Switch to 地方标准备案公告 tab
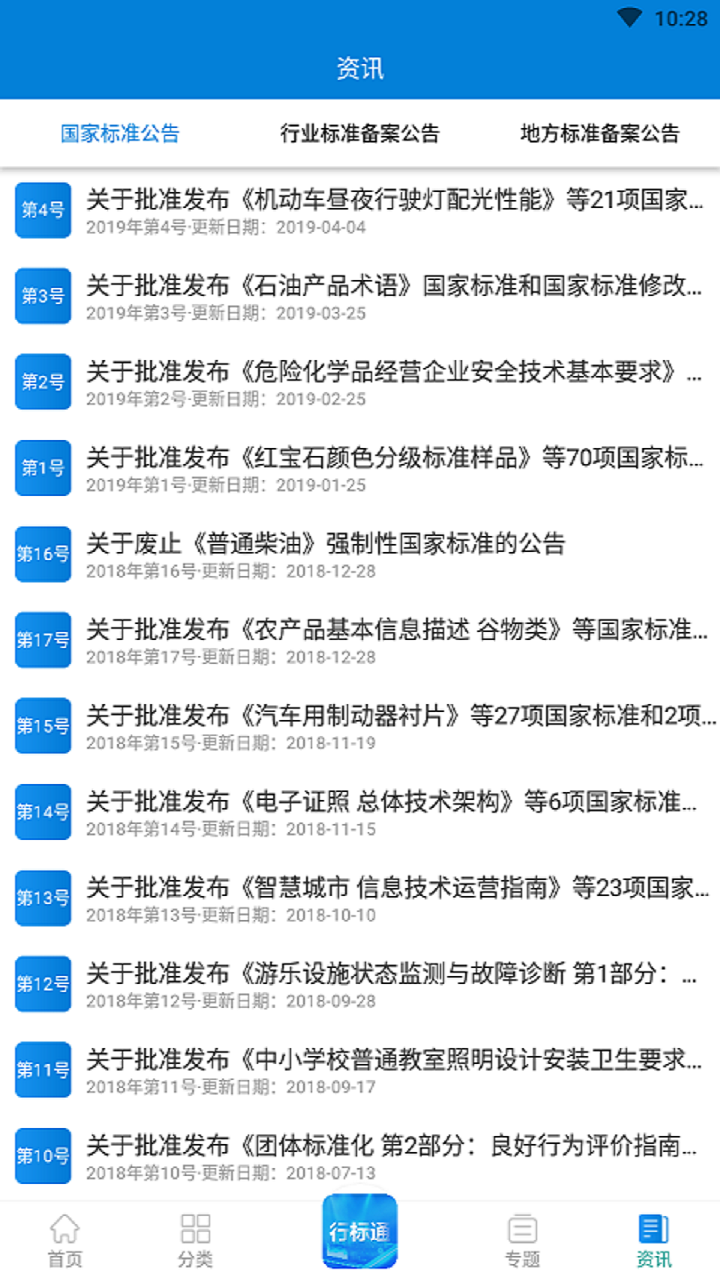Image resolution: width=720 pixels, height=1280 pixels. [600, 133]
